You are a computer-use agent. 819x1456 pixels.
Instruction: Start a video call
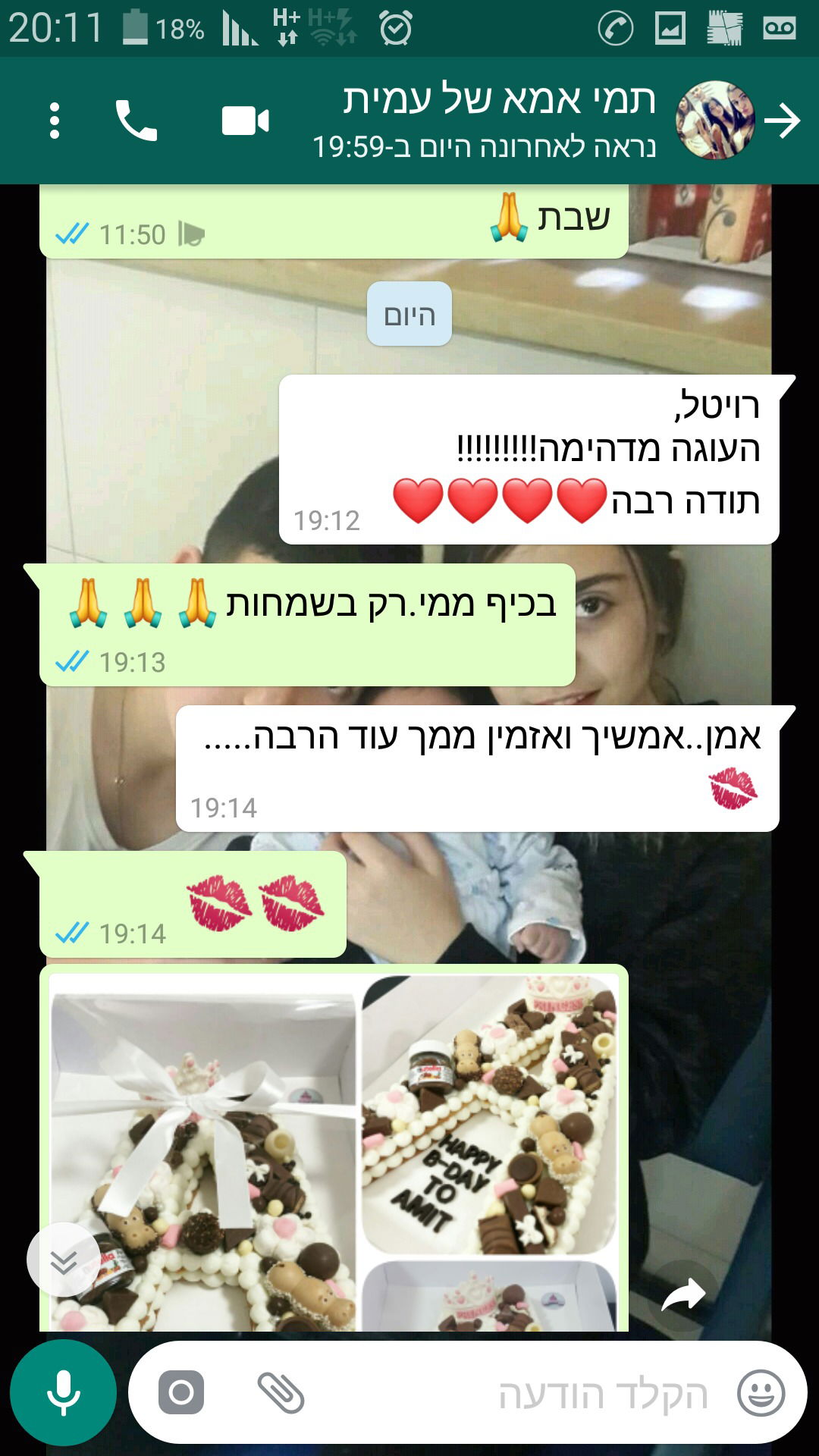pyautogui.click(x=245, y=121)
